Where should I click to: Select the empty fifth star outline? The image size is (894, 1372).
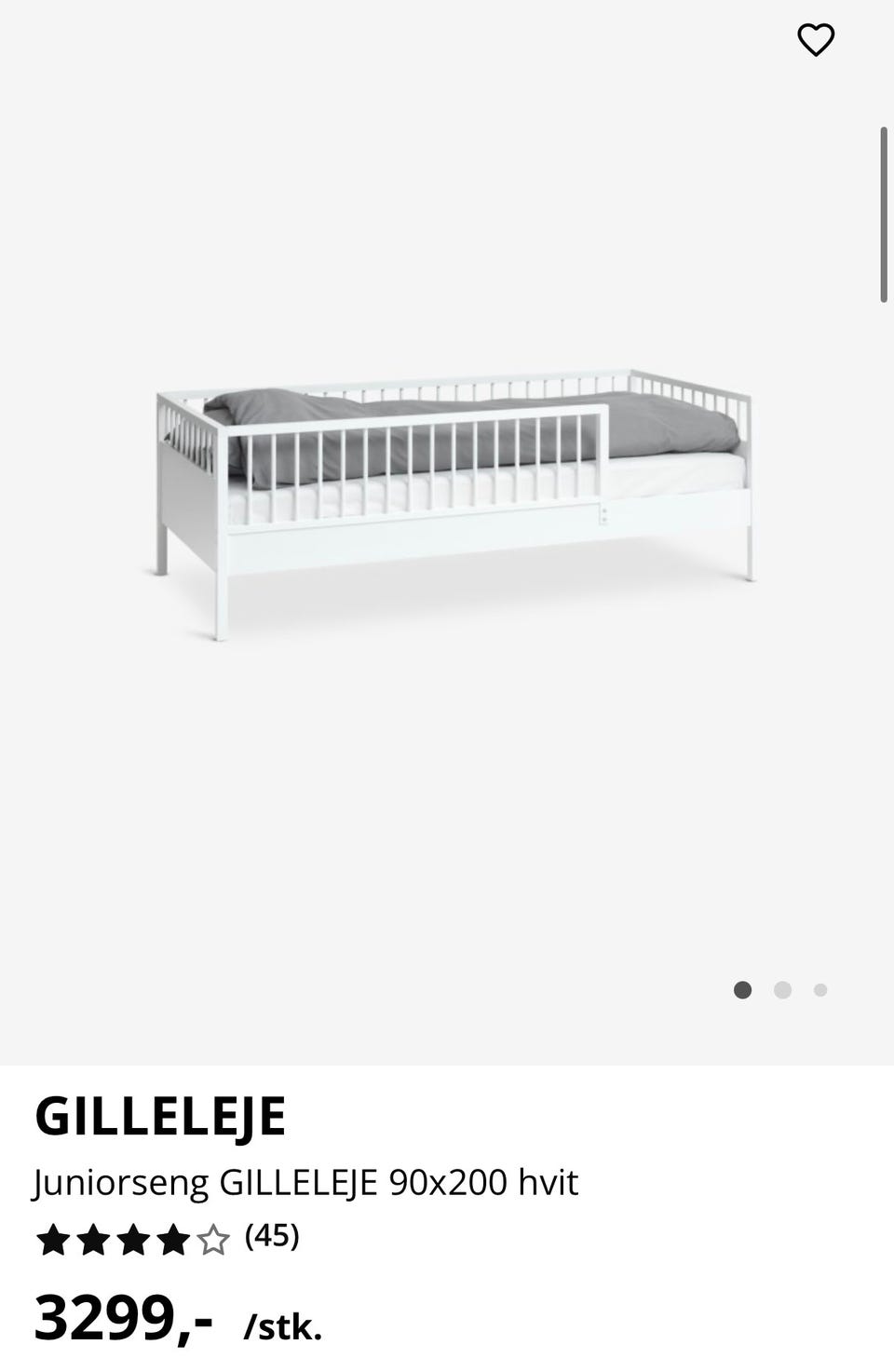[x=215, y=1240]
